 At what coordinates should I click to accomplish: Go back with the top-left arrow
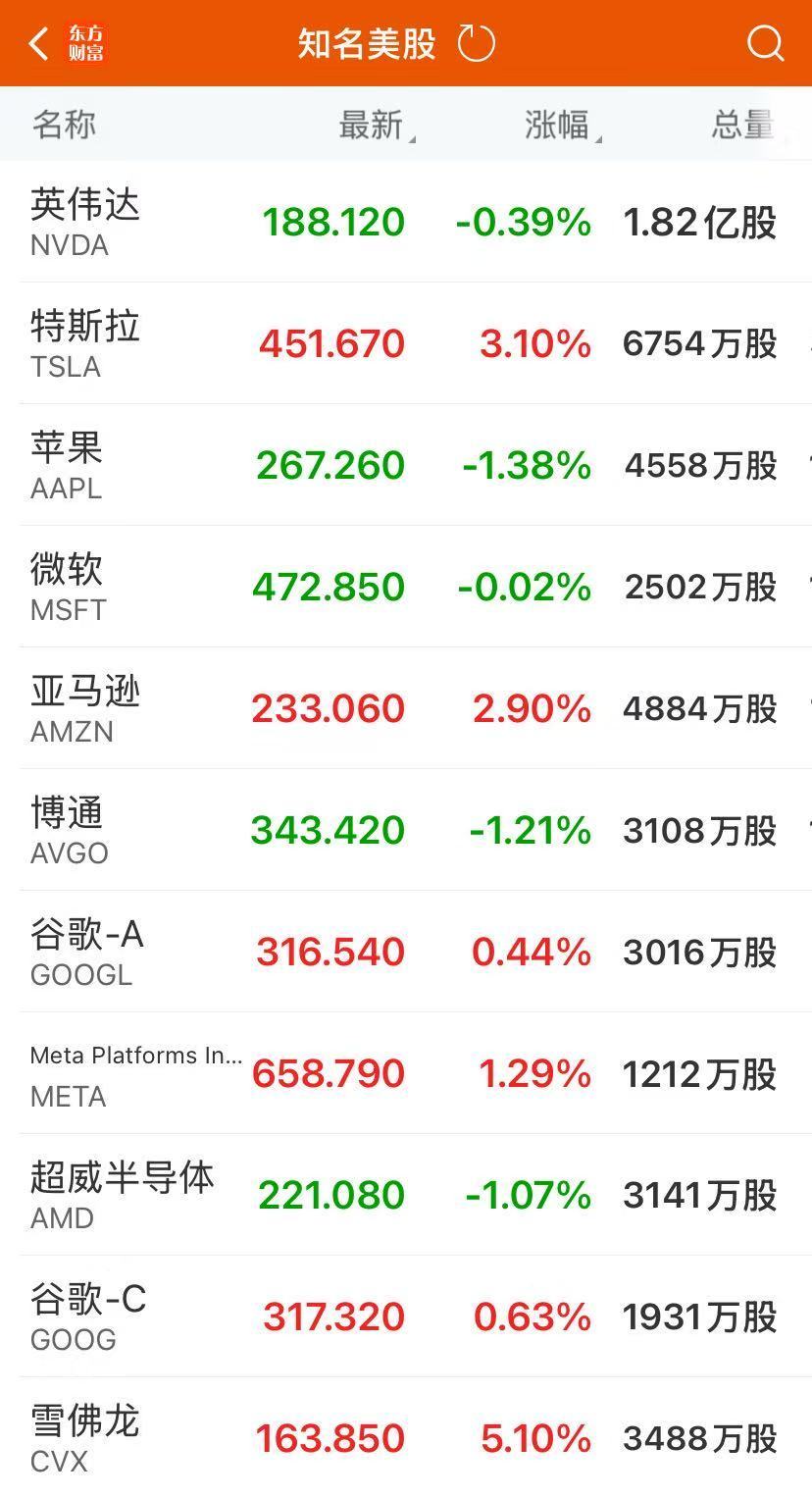39,44
